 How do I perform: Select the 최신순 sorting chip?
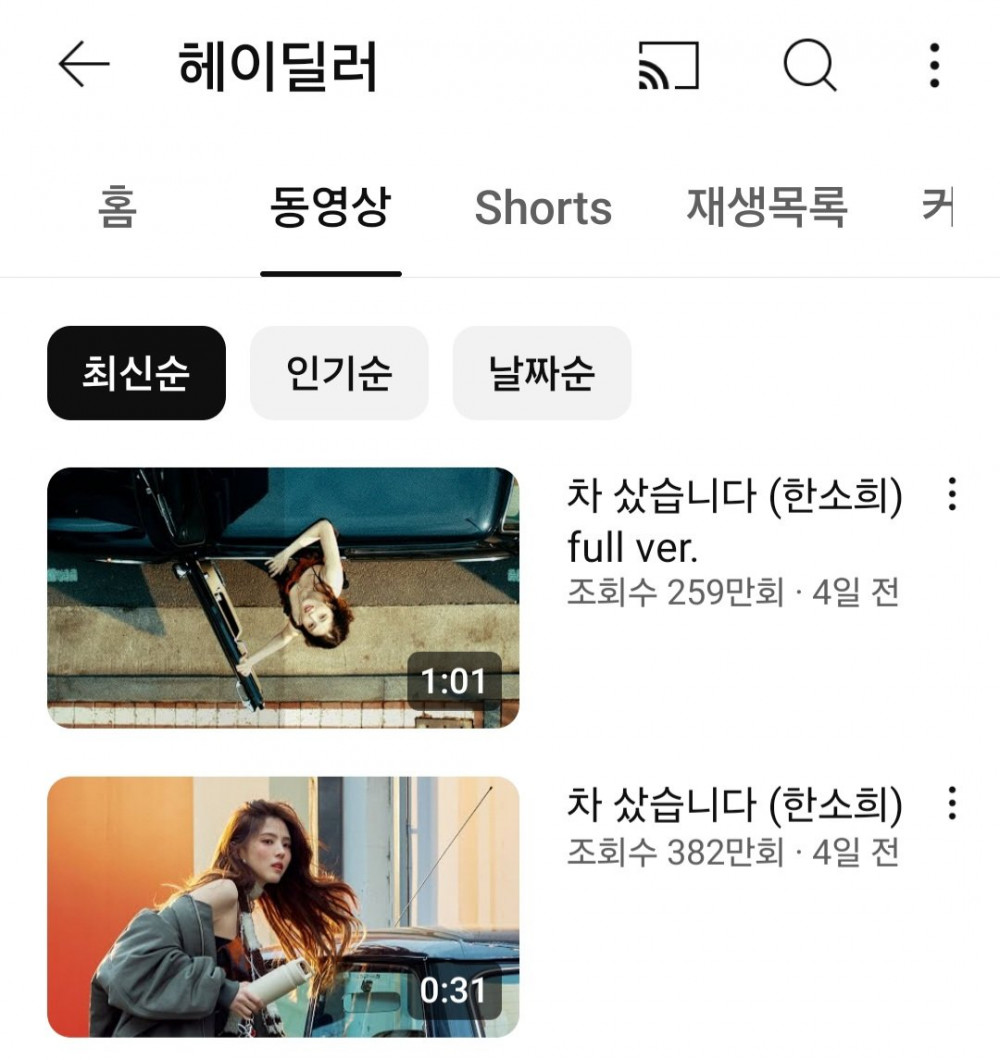coord(136,372)
